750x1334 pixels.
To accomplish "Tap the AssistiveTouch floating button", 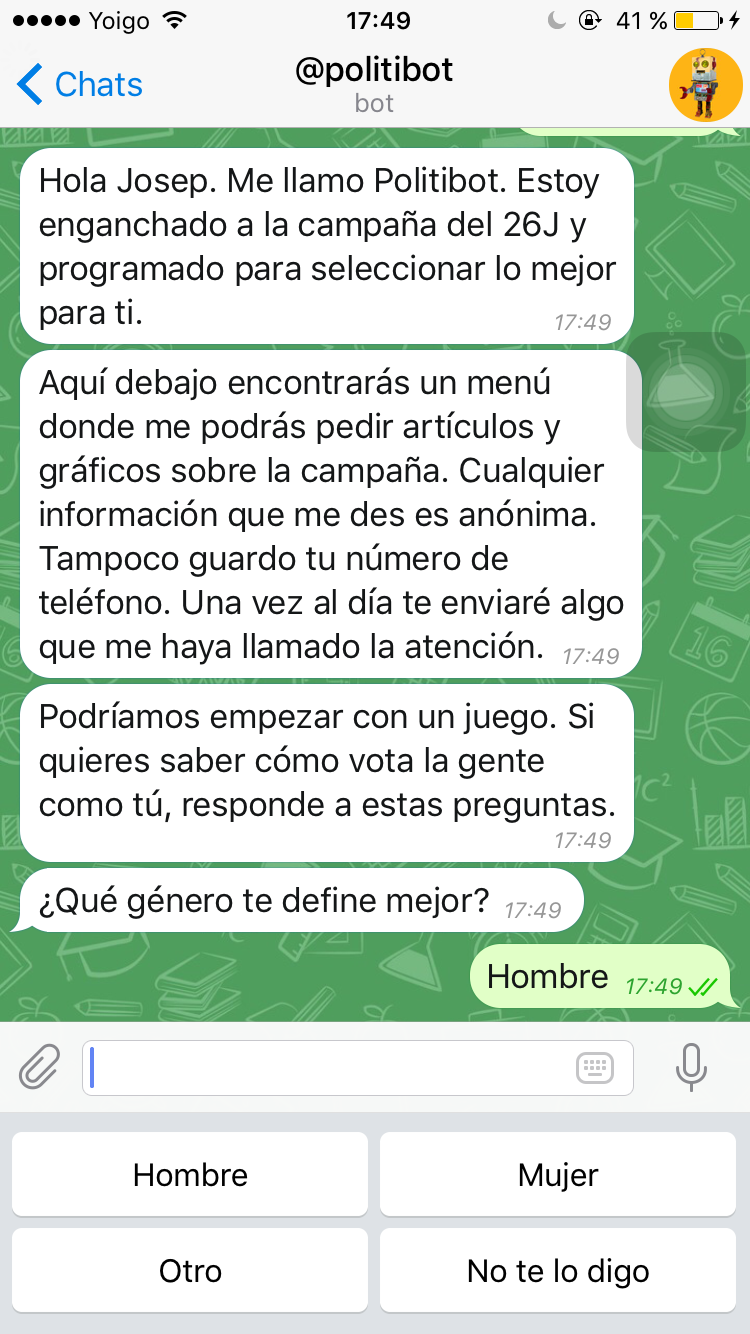I will tap(687, 391).
